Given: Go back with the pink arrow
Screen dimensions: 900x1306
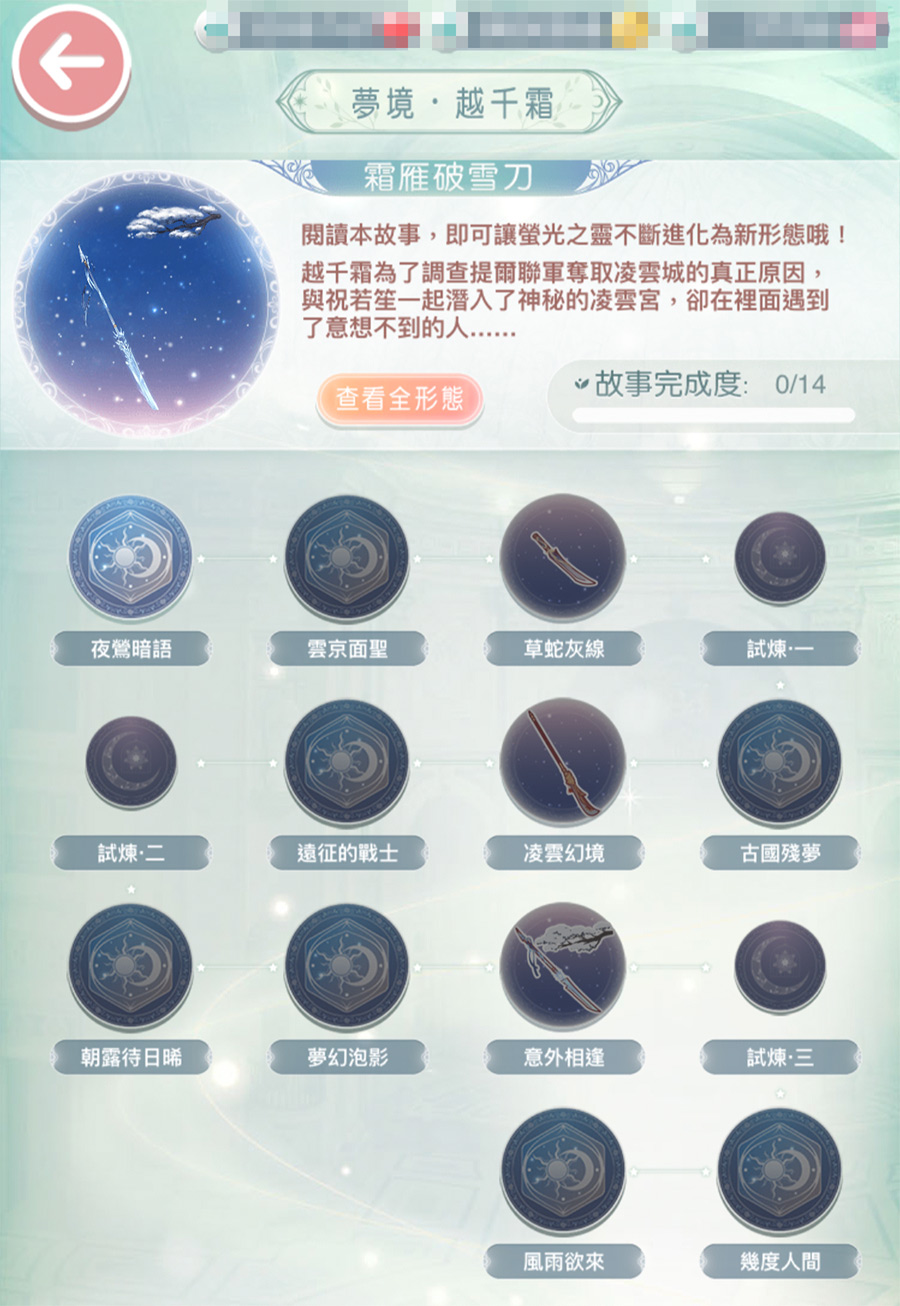Looking at the screenshot, I should pos(71,61).
